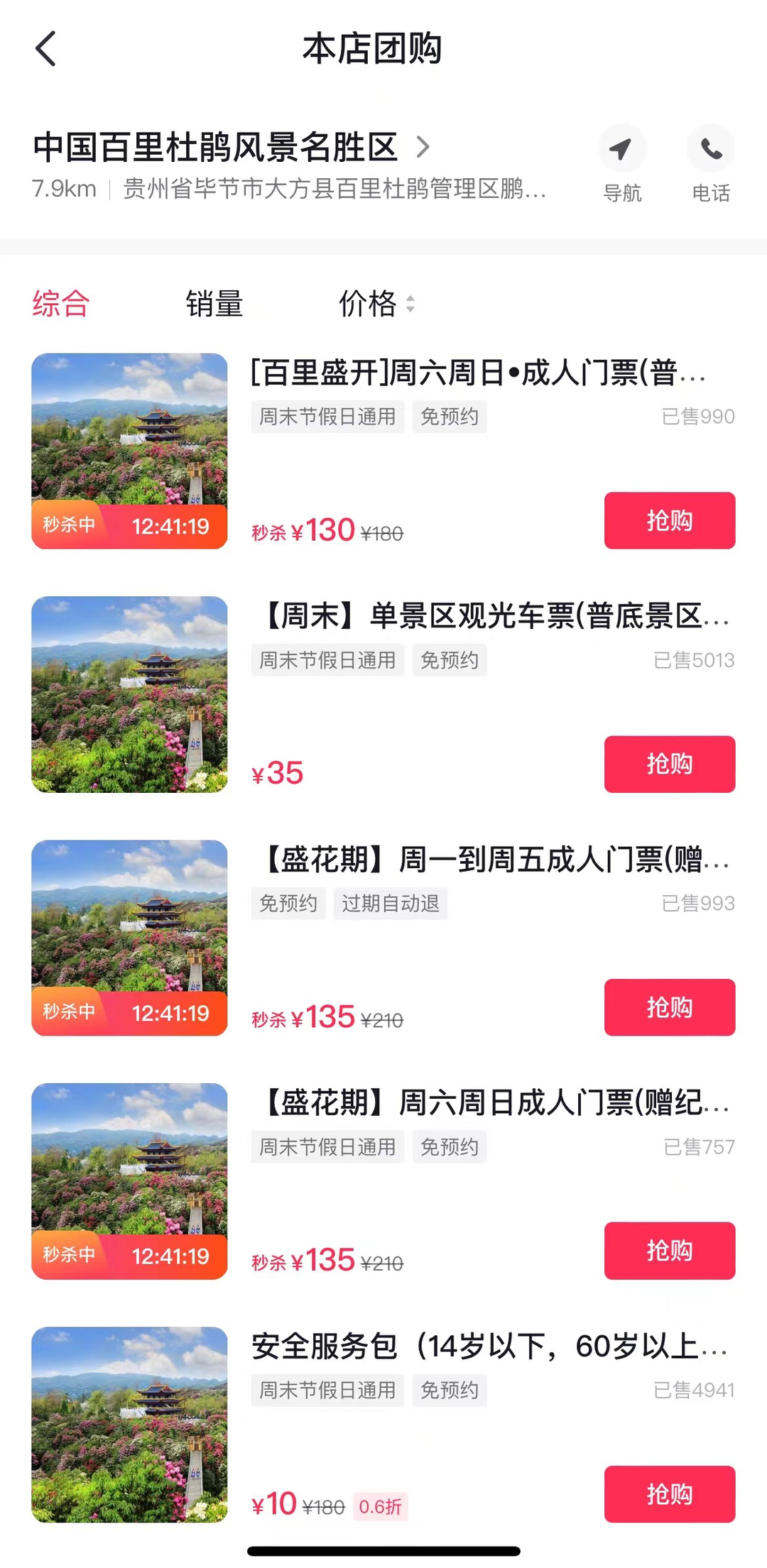767x1568 pixels.
Task: Buy the ¥10 安全服务包
Action: 669,1494
